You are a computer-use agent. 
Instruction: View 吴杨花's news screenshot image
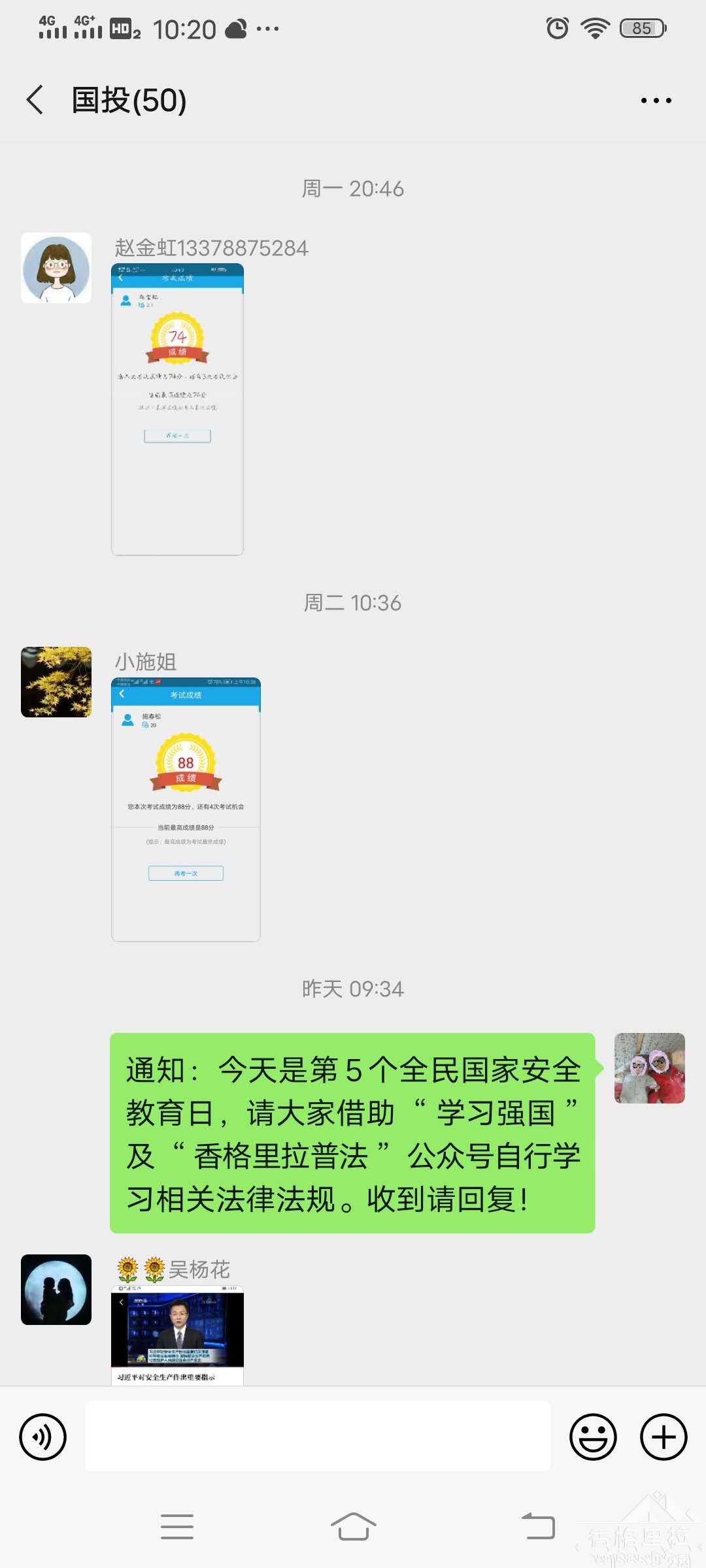177,1335
